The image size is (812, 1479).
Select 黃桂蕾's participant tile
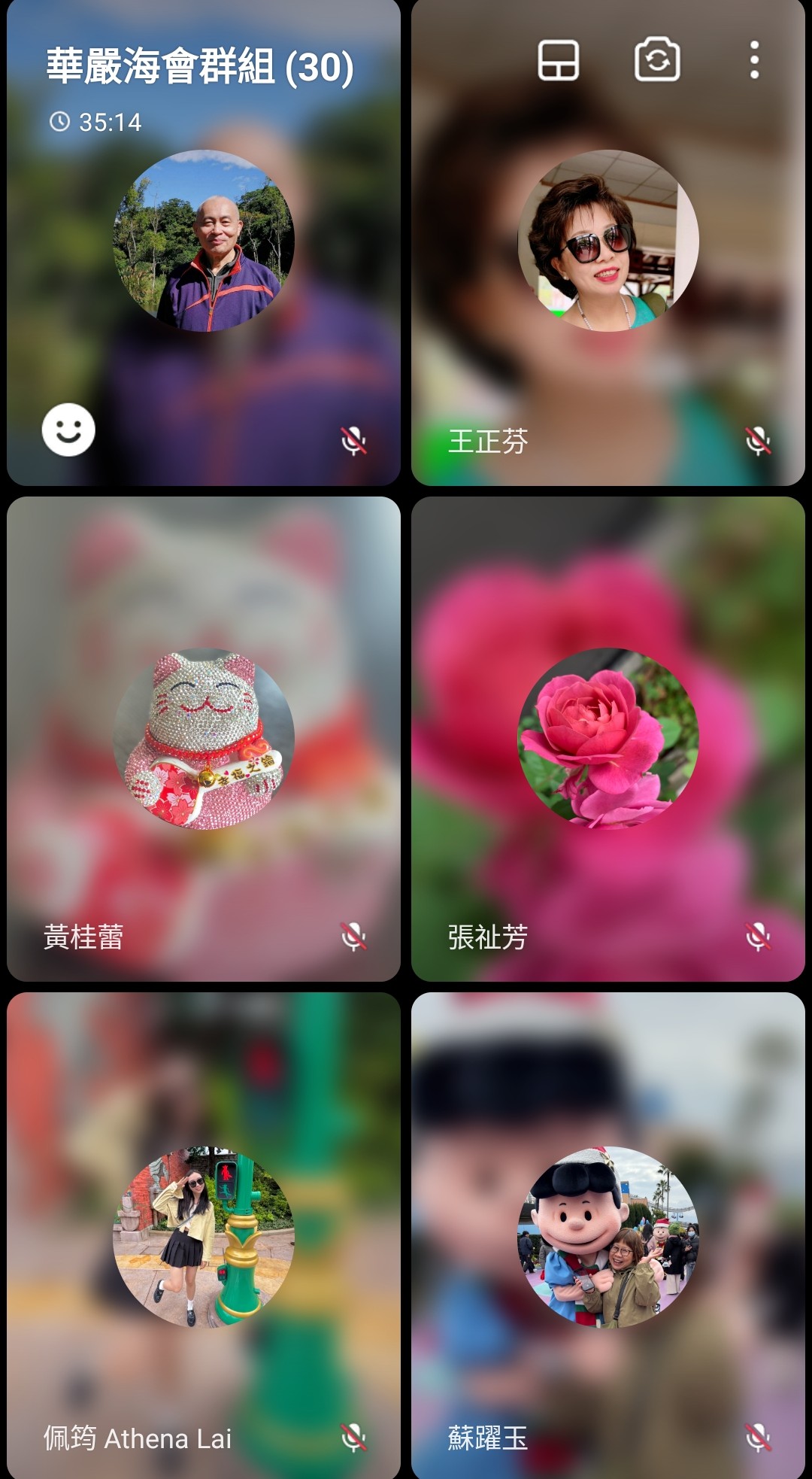[x=203, y=739]
